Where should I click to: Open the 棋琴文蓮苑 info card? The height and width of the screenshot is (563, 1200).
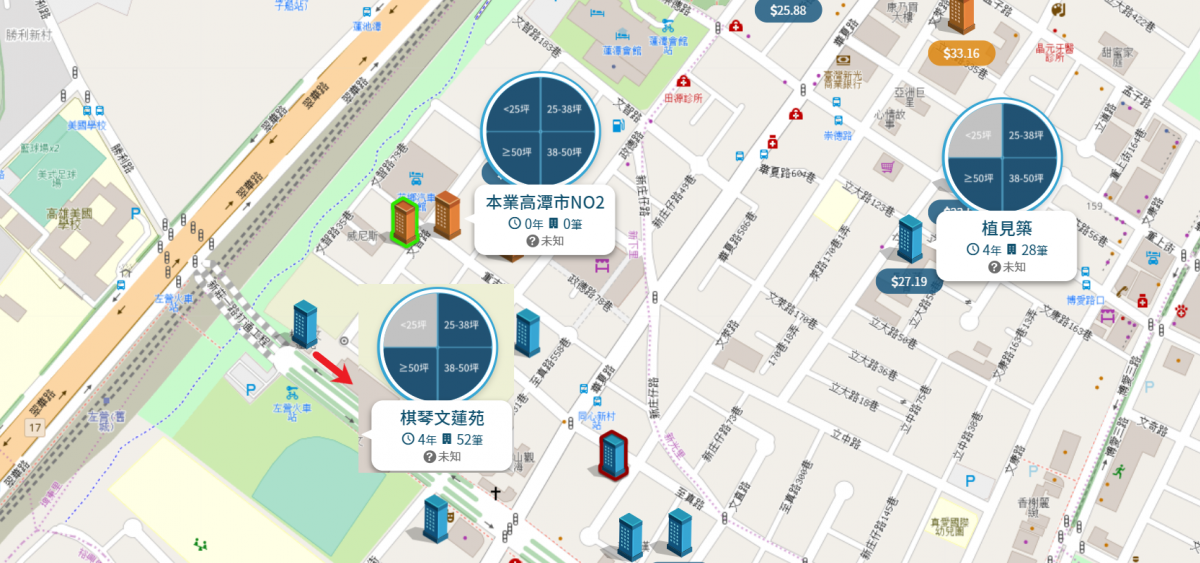tap(441, 435)
